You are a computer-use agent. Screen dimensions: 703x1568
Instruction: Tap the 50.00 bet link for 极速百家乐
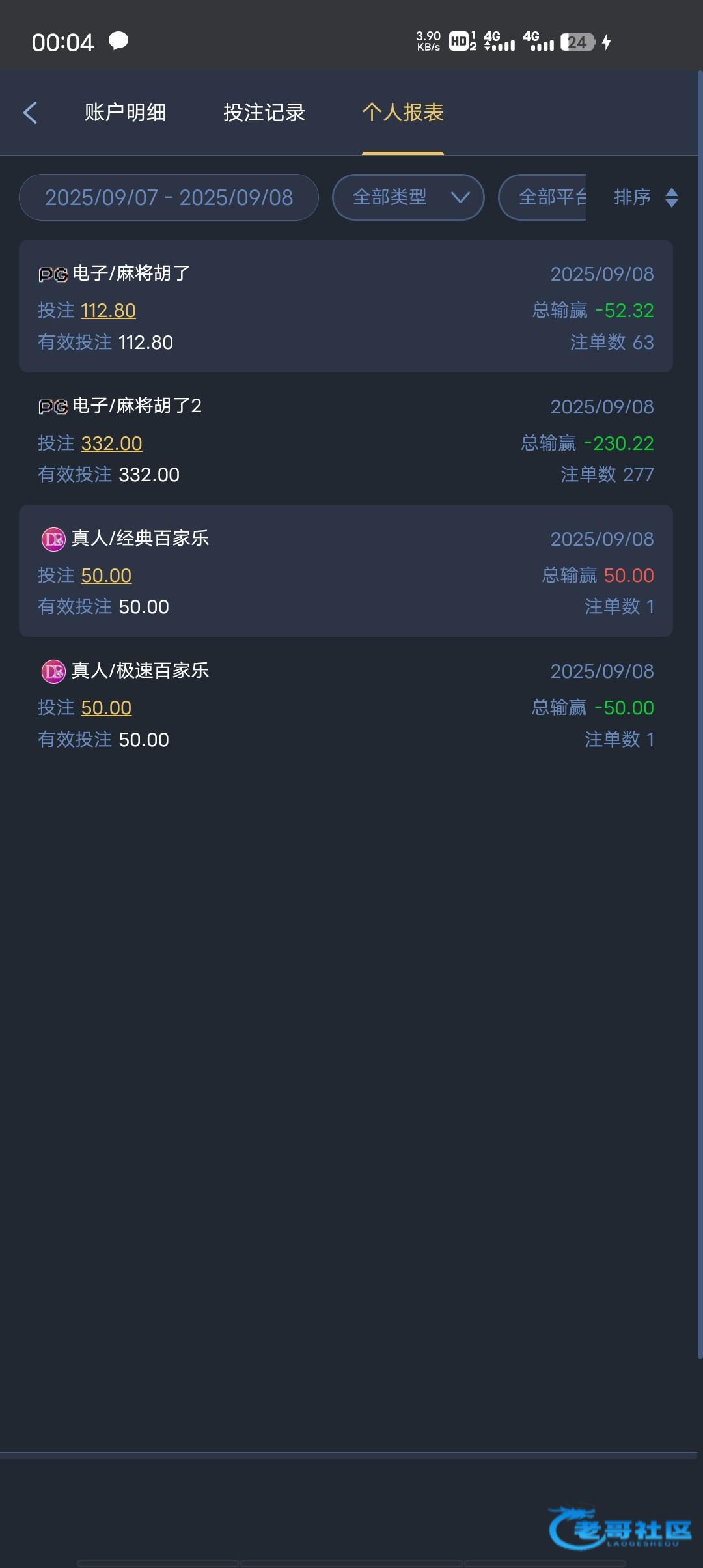click(x=106, y=708)
